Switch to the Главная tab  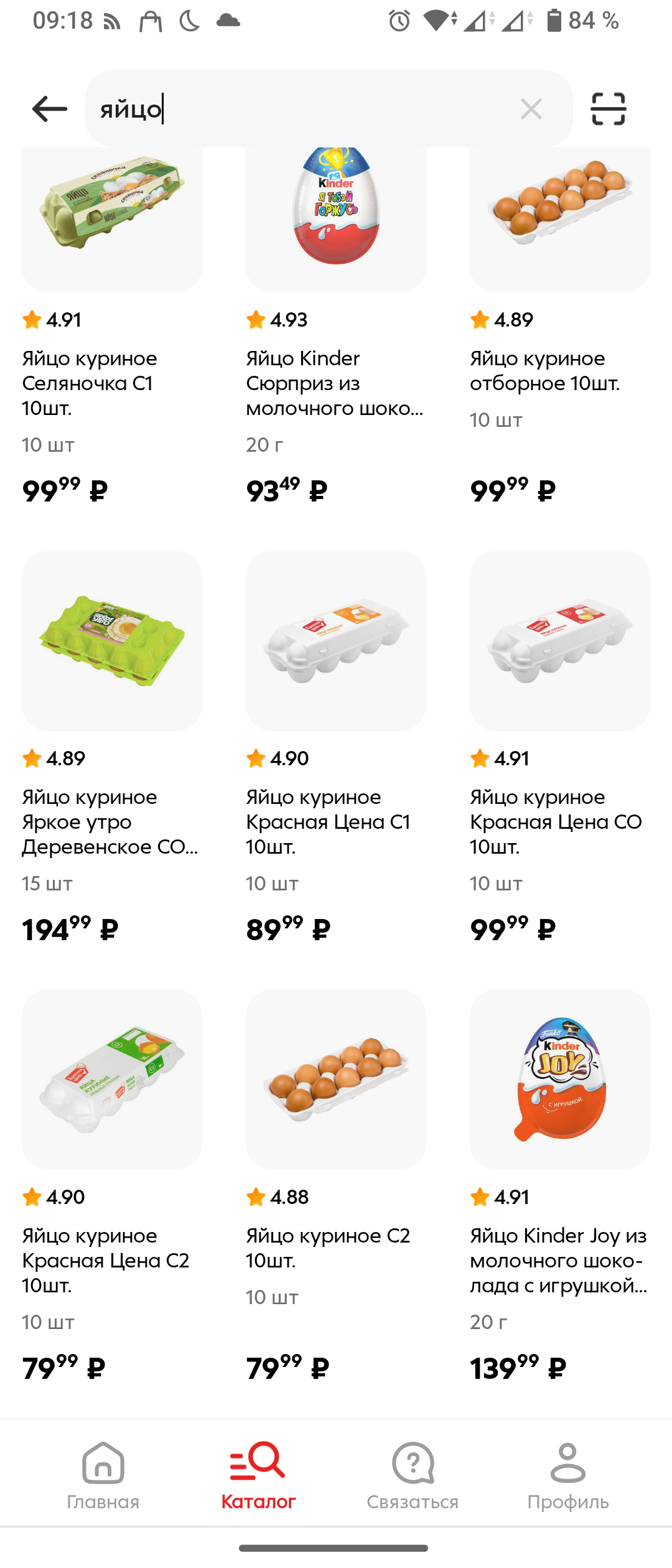pyautogui.click(x=103, y=1476)
